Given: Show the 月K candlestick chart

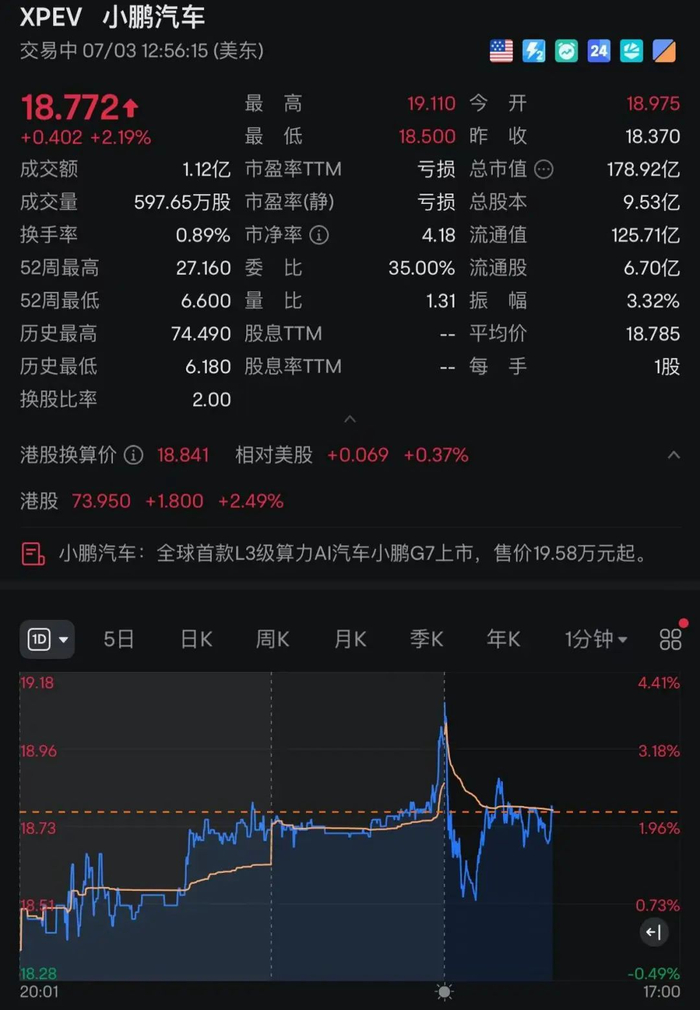Looking at the screenshot, I should (349, 639).
